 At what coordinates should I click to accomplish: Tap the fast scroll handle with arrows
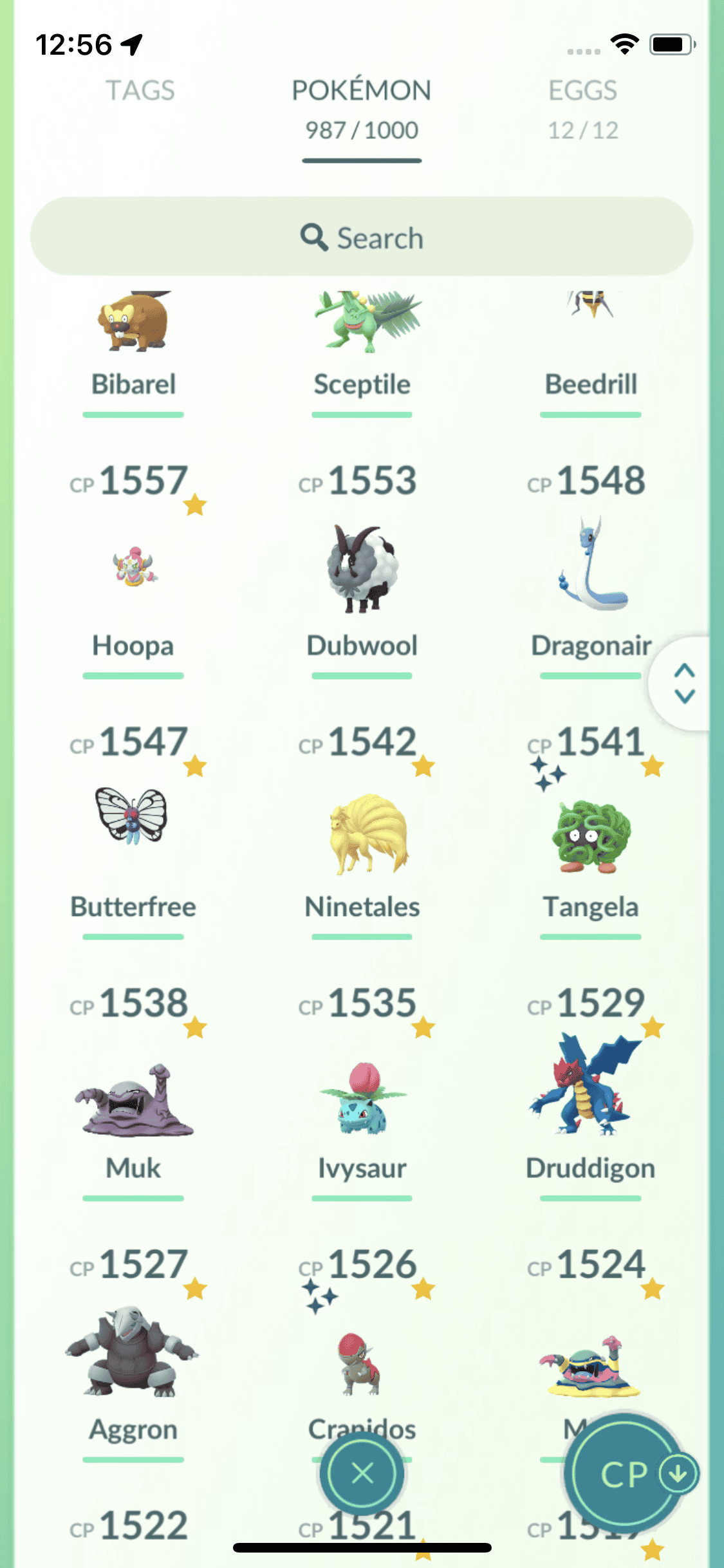coord(684,684)
